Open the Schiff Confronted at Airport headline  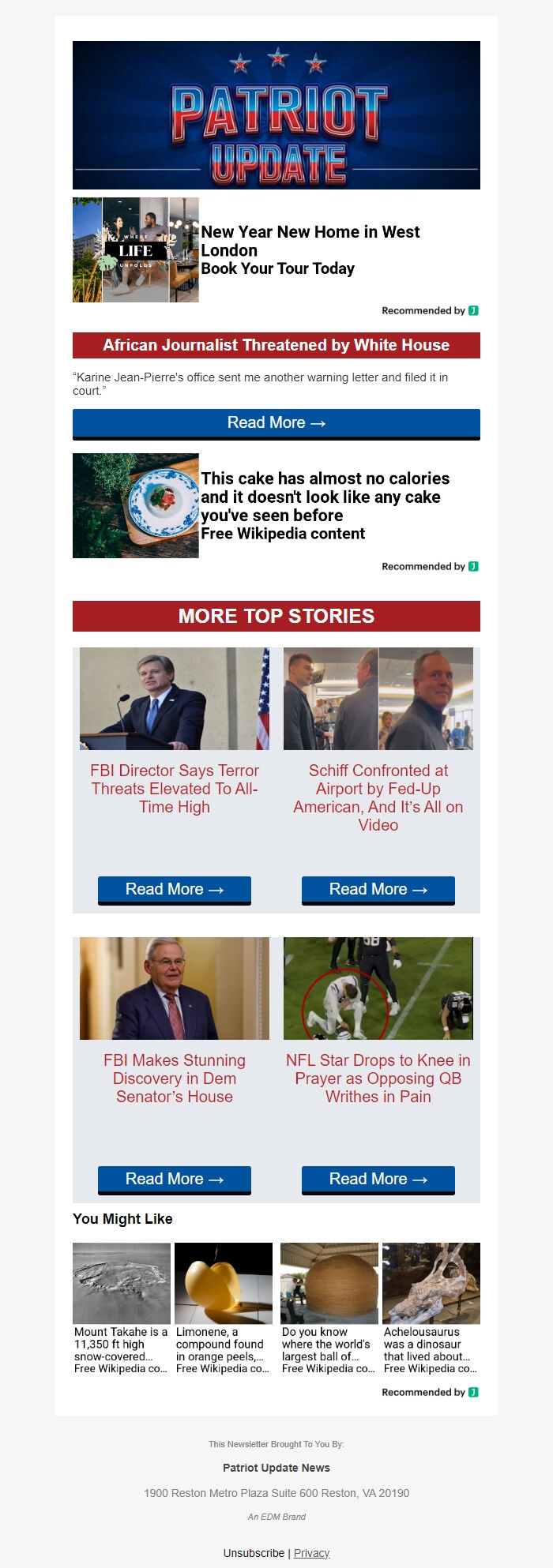[x=378, y=797]
